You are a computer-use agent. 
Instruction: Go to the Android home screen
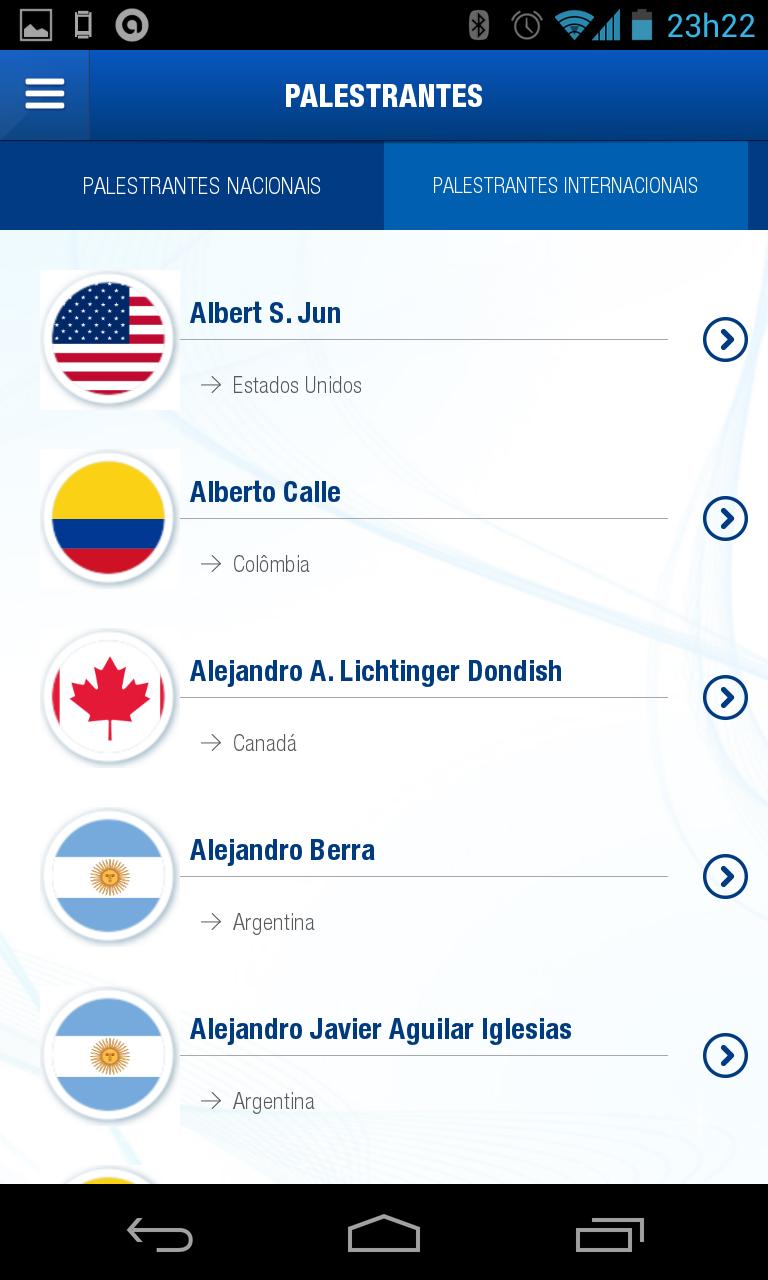(x=384, y=1235)
